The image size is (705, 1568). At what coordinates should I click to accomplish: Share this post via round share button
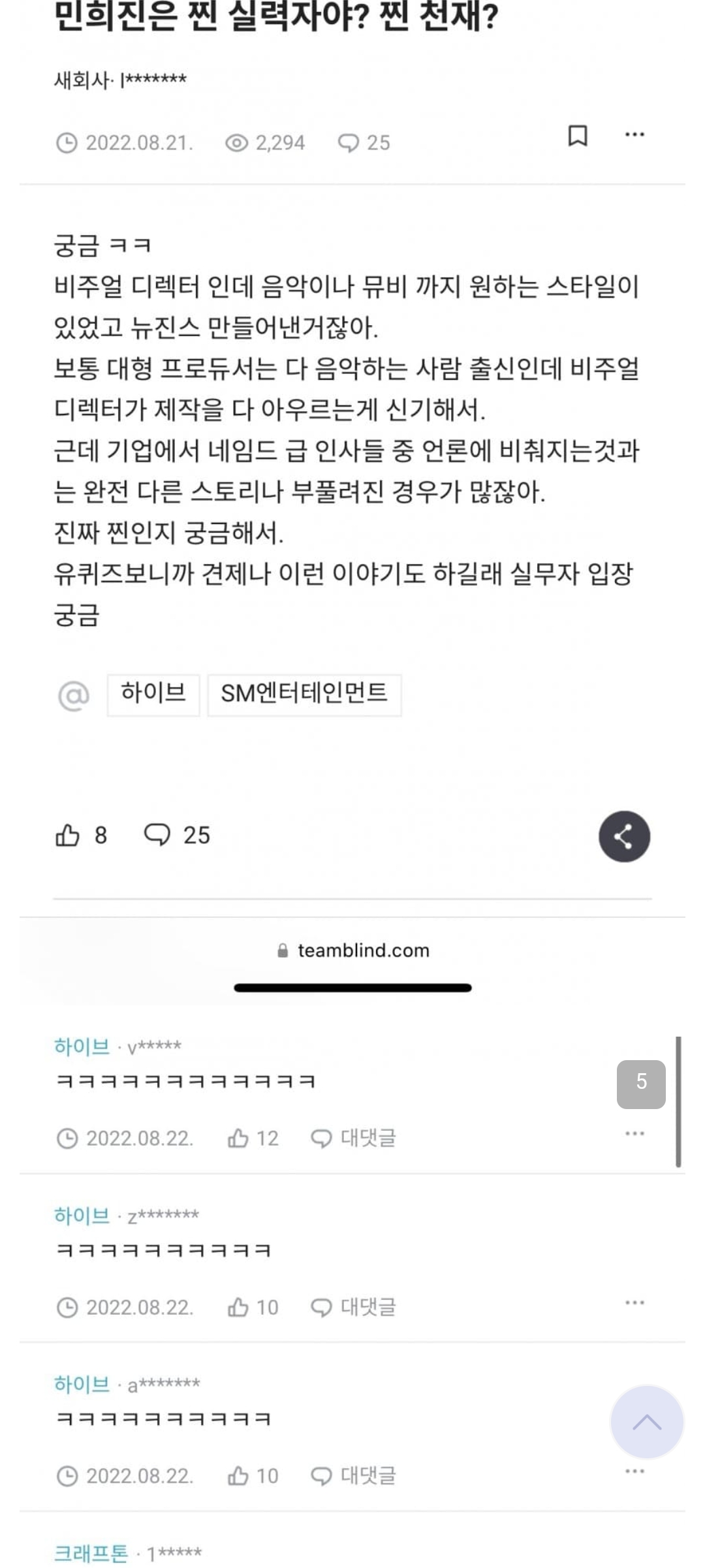pos(624,836)
